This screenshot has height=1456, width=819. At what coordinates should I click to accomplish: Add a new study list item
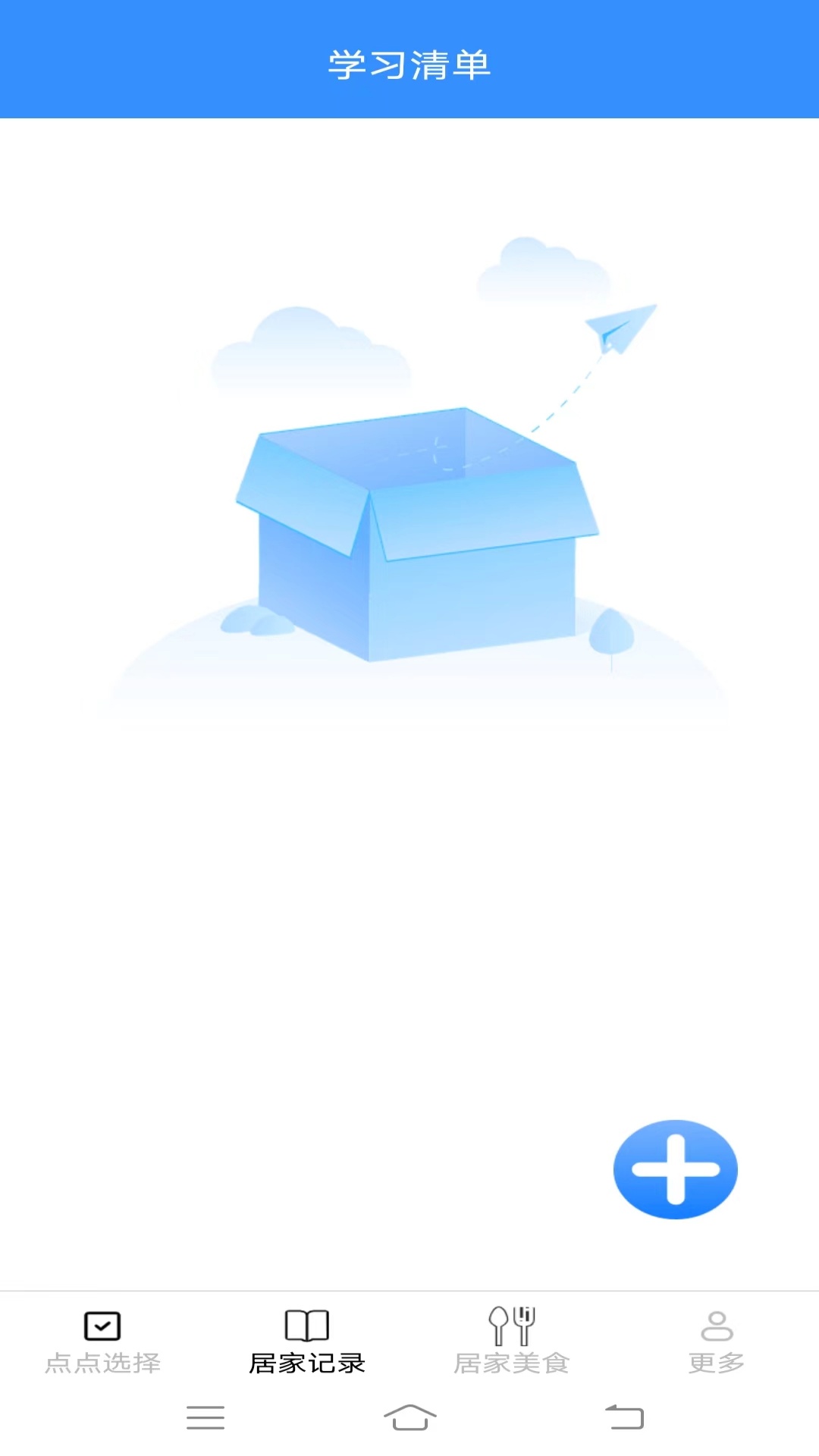[675, 1169]
